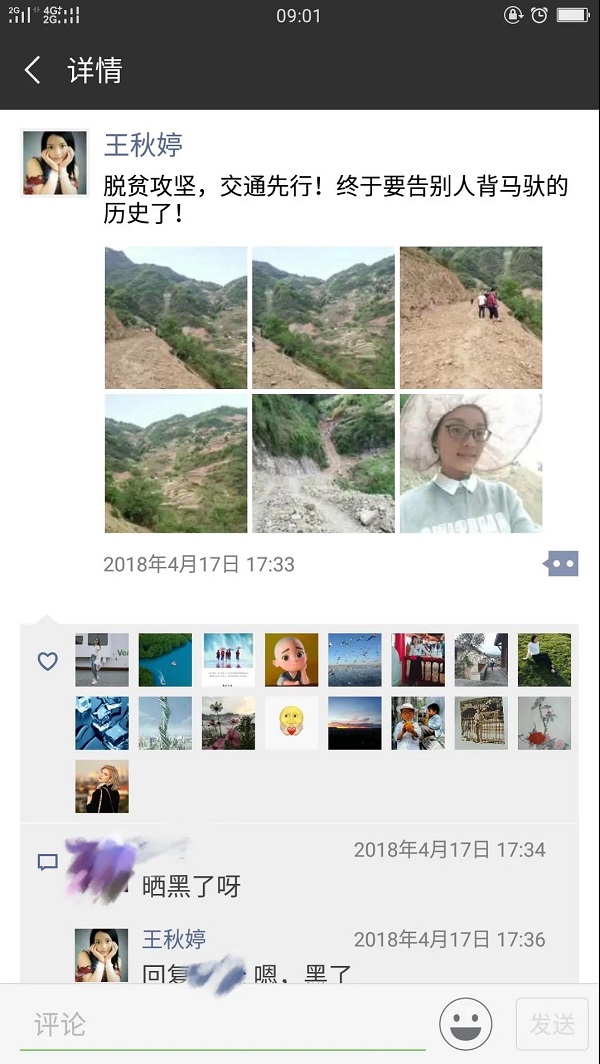Open the selfie photo with white hat
Viewport: 600px width, 1064px height.
(x=471, y=463)
